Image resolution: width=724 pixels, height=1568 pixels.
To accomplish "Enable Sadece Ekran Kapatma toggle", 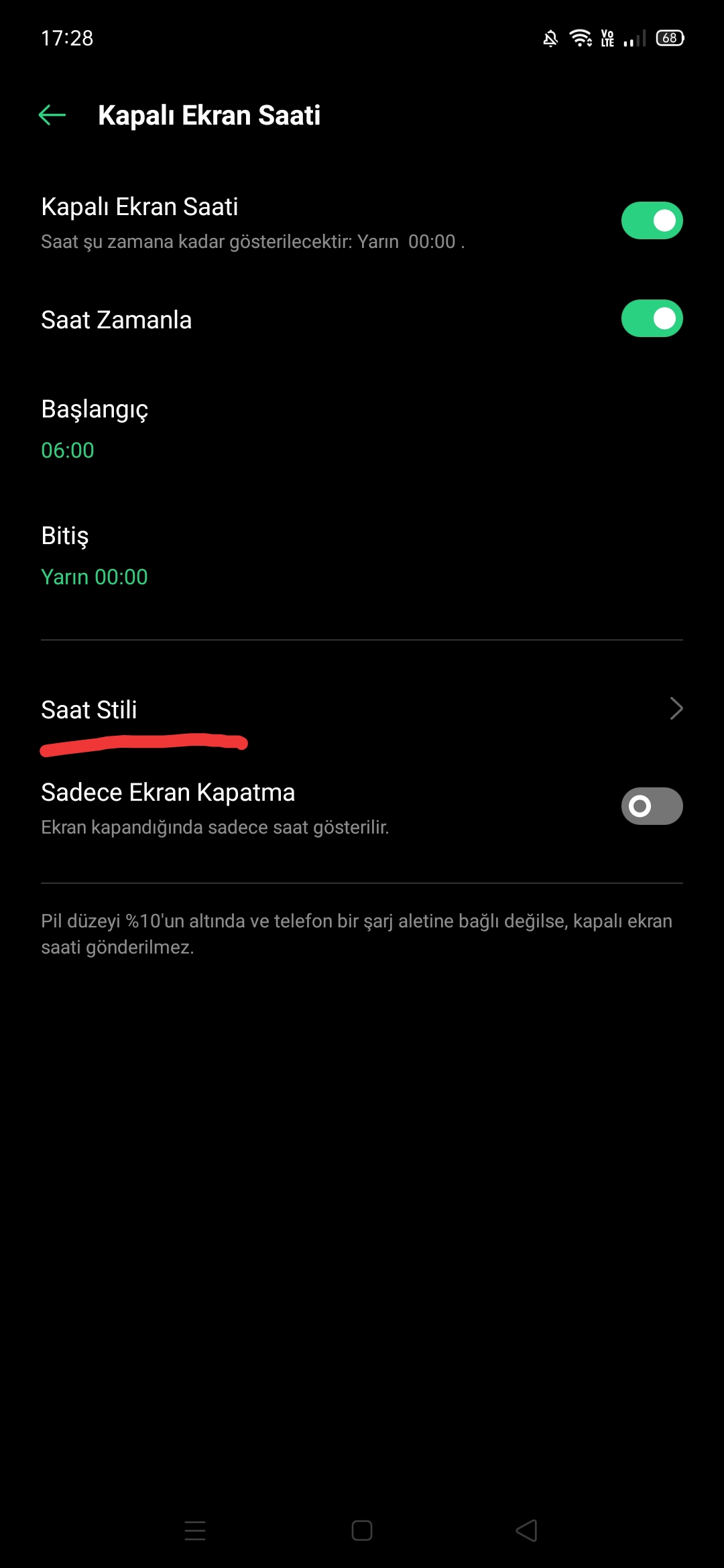I will tap(652, 806).
